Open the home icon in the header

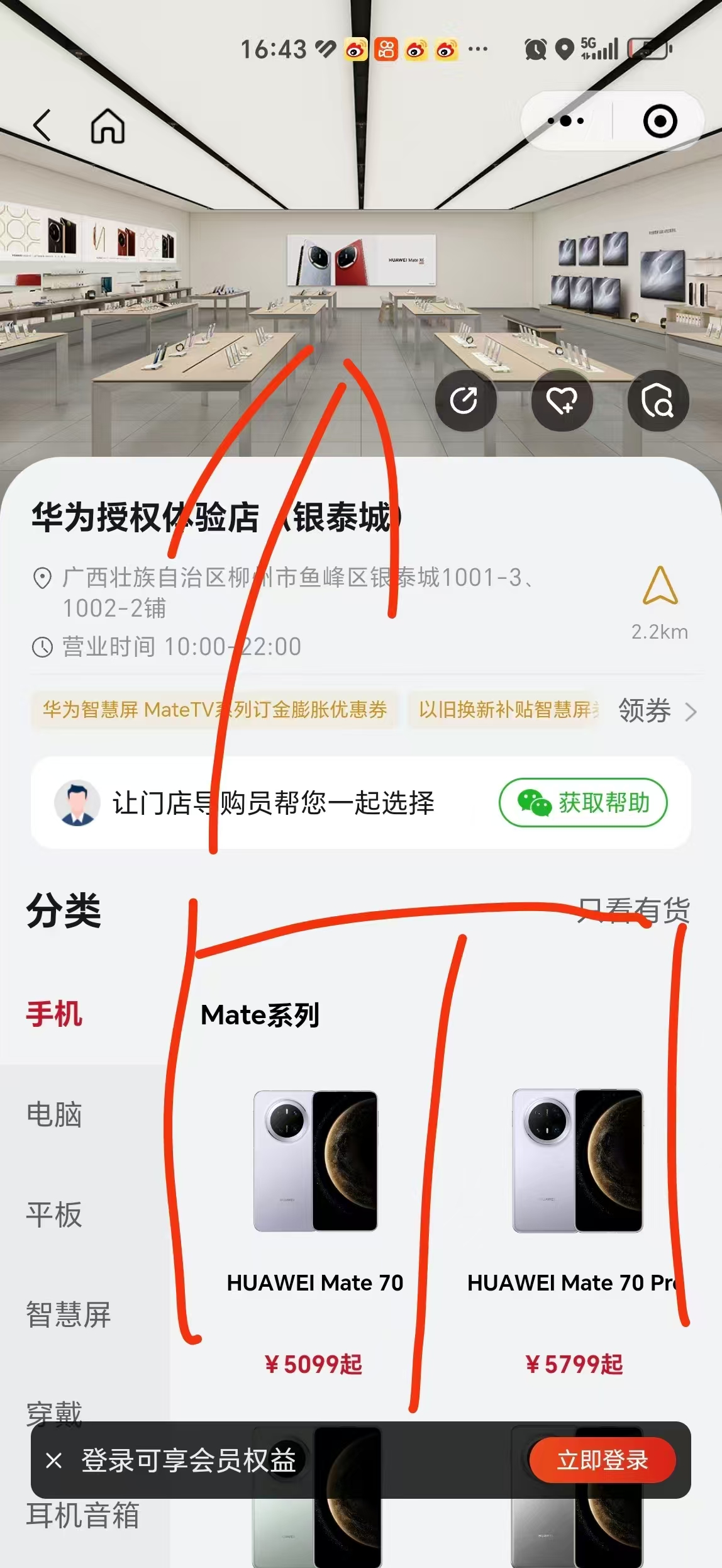108,125
